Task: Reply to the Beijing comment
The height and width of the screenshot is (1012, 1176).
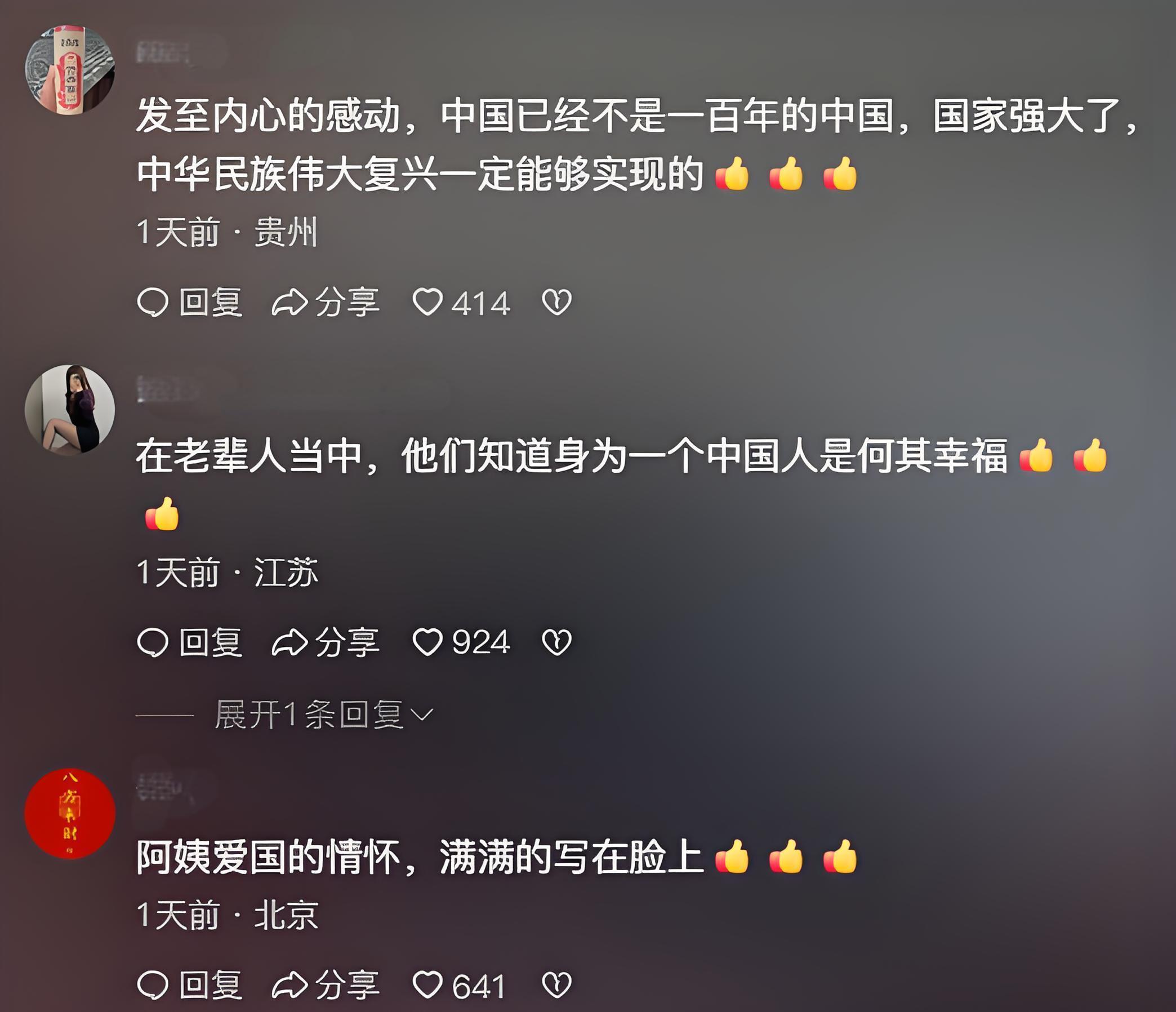Action: click(190, 985)
